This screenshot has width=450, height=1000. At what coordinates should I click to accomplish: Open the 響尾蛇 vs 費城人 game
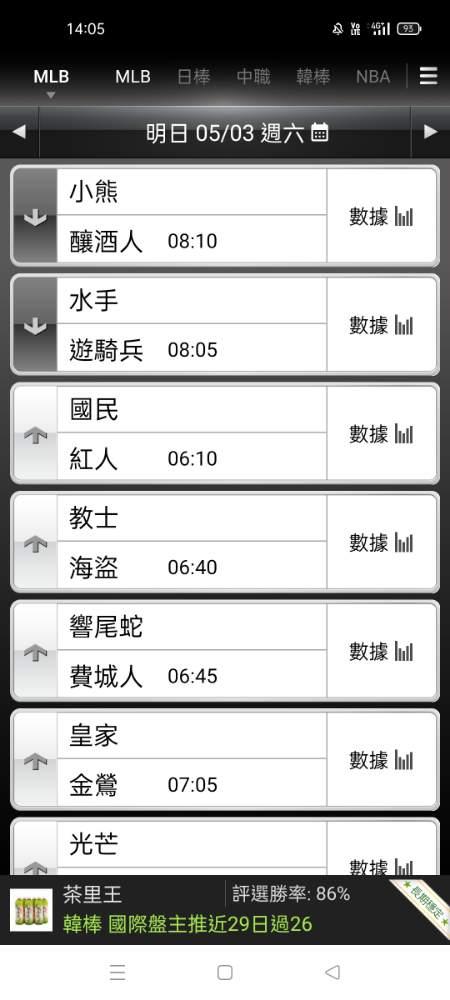tap(192, 650)
